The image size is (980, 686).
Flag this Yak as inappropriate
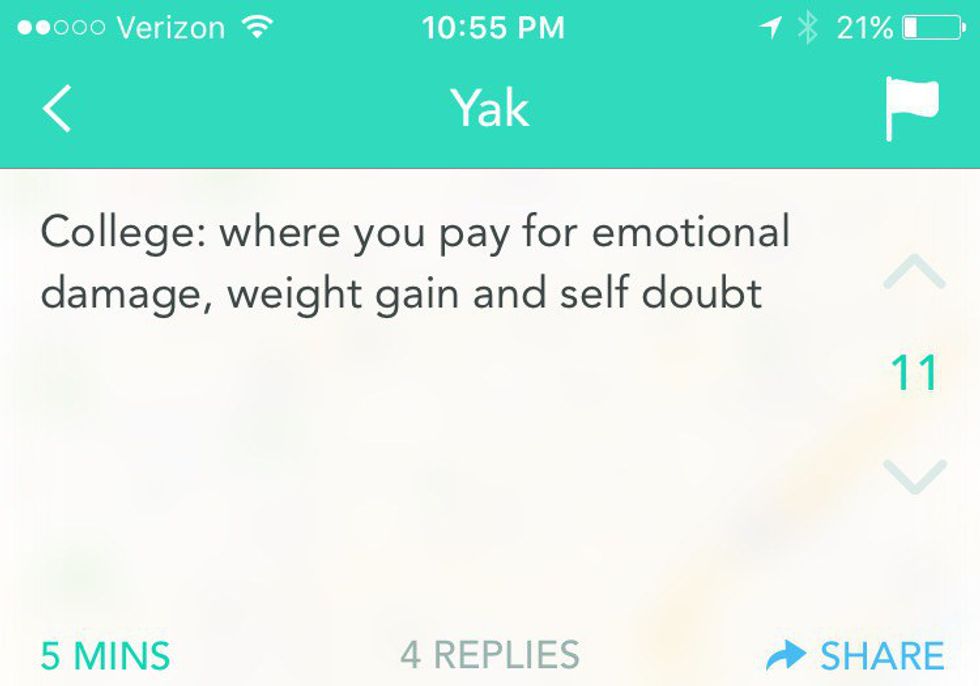tap(911, 108)
